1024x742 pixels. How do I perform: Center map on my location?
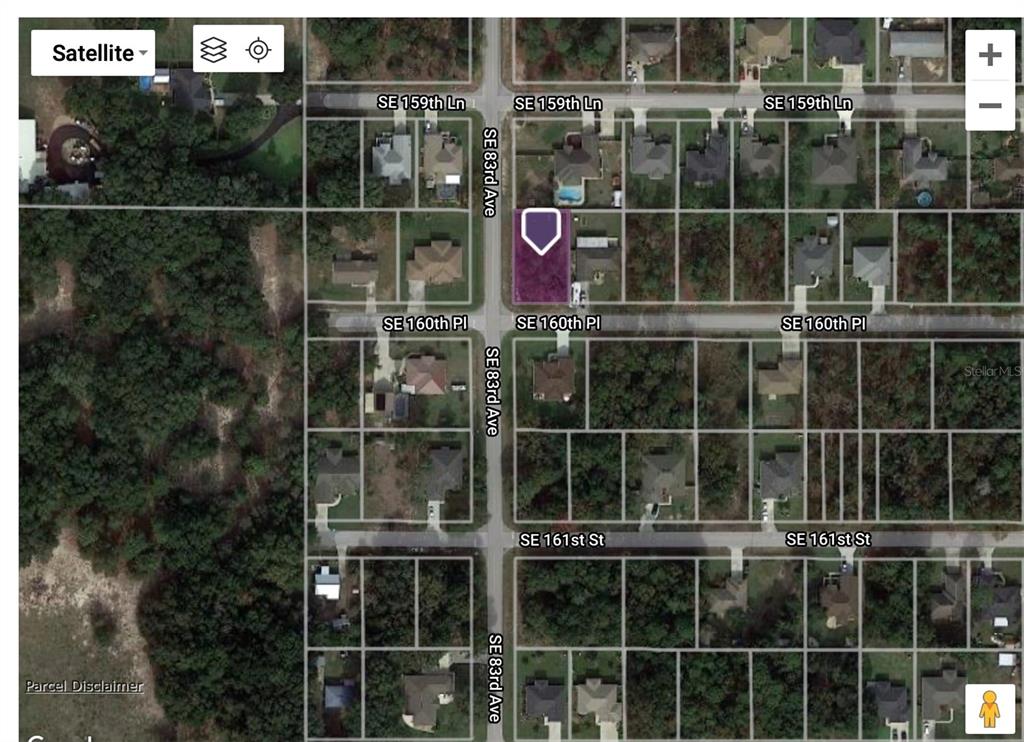pos(259,49)
